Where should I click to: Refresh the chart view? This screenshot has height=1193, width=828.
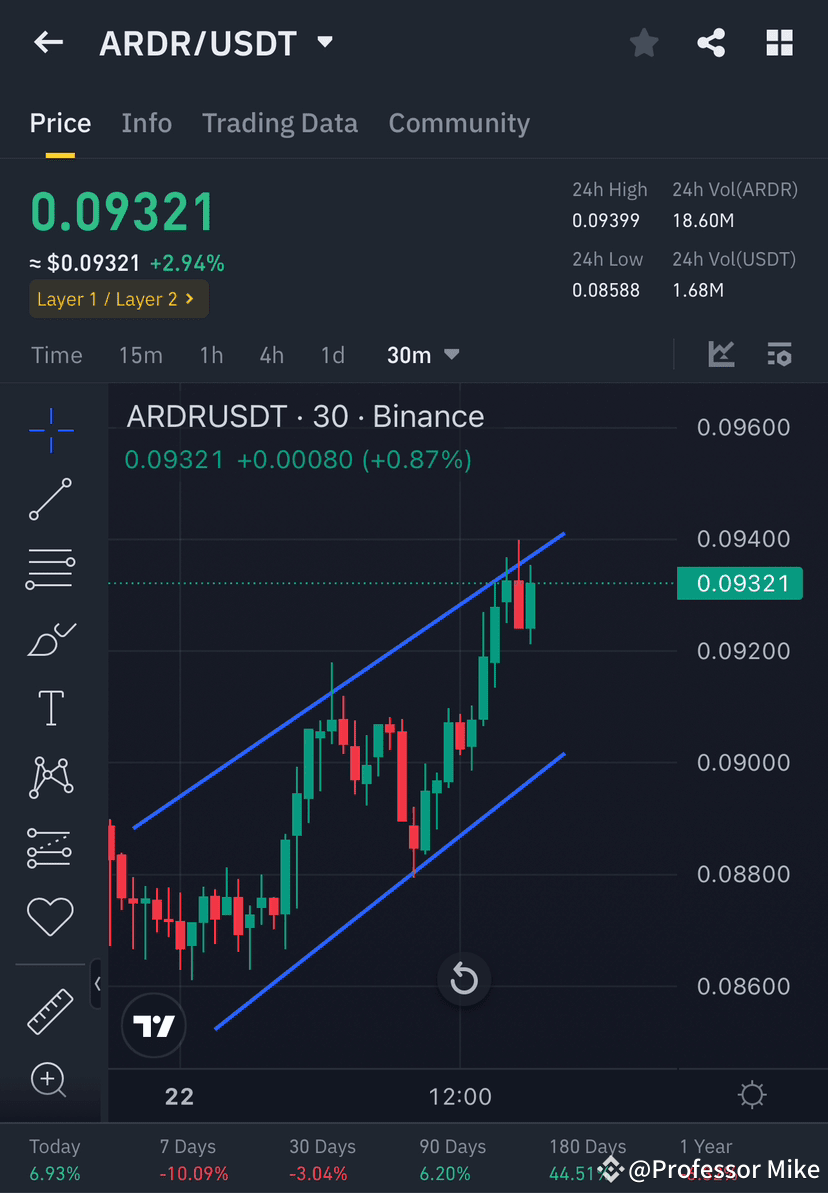[x=463, y=979]
